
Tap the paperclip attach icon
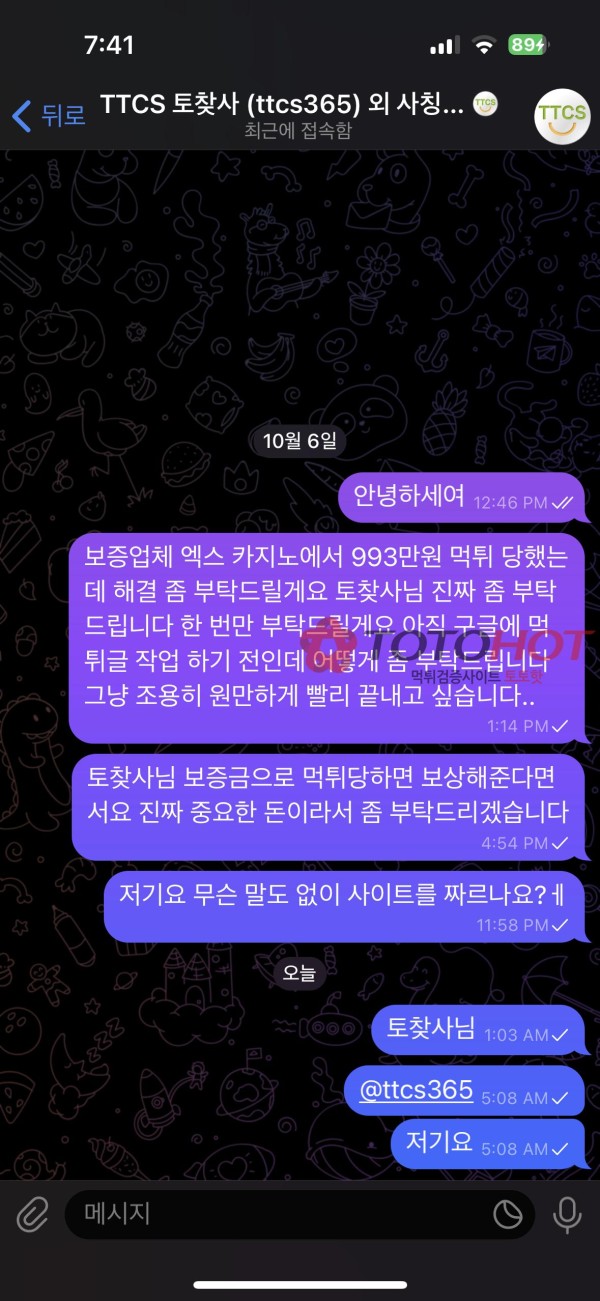click(32, 1215)
